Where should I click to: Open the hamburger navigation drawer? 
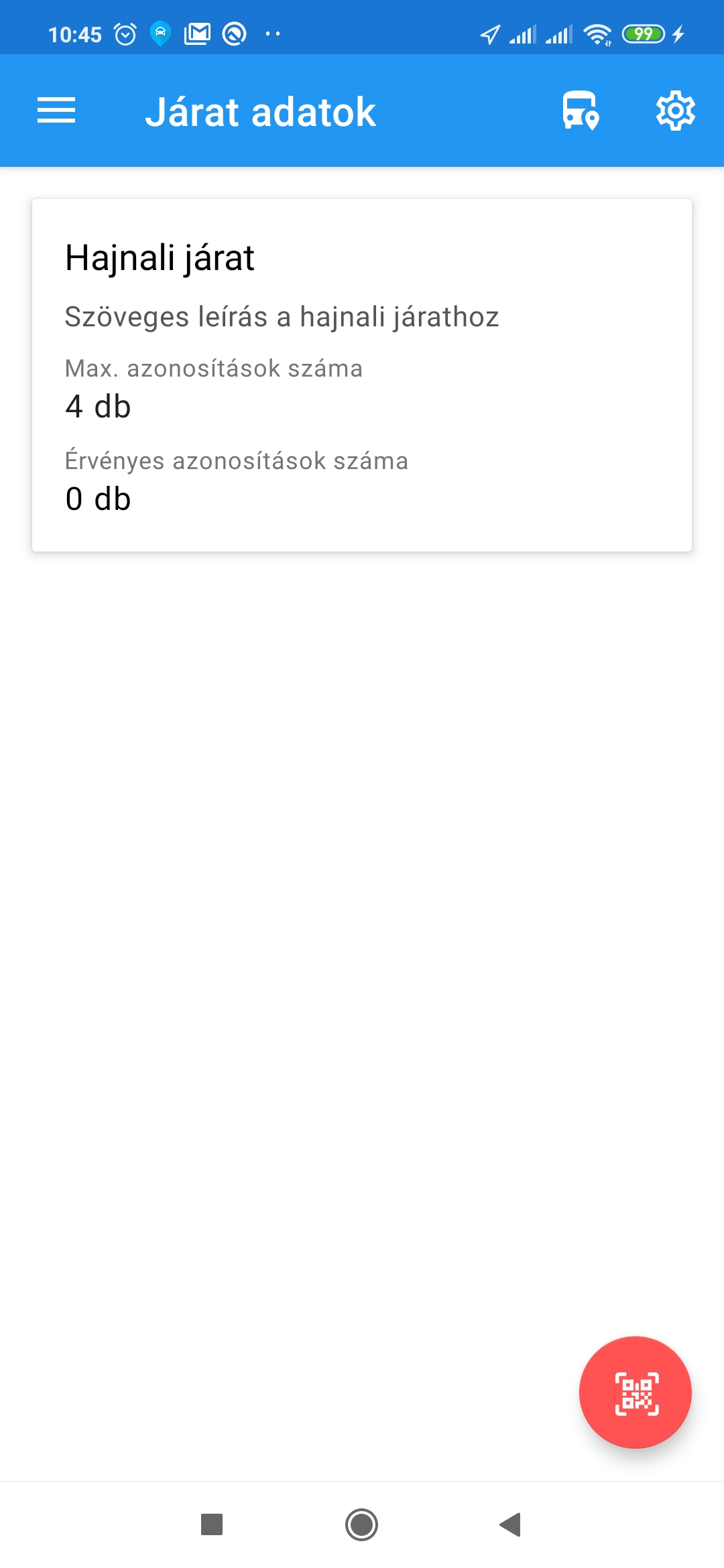click(x=56, y=111)
